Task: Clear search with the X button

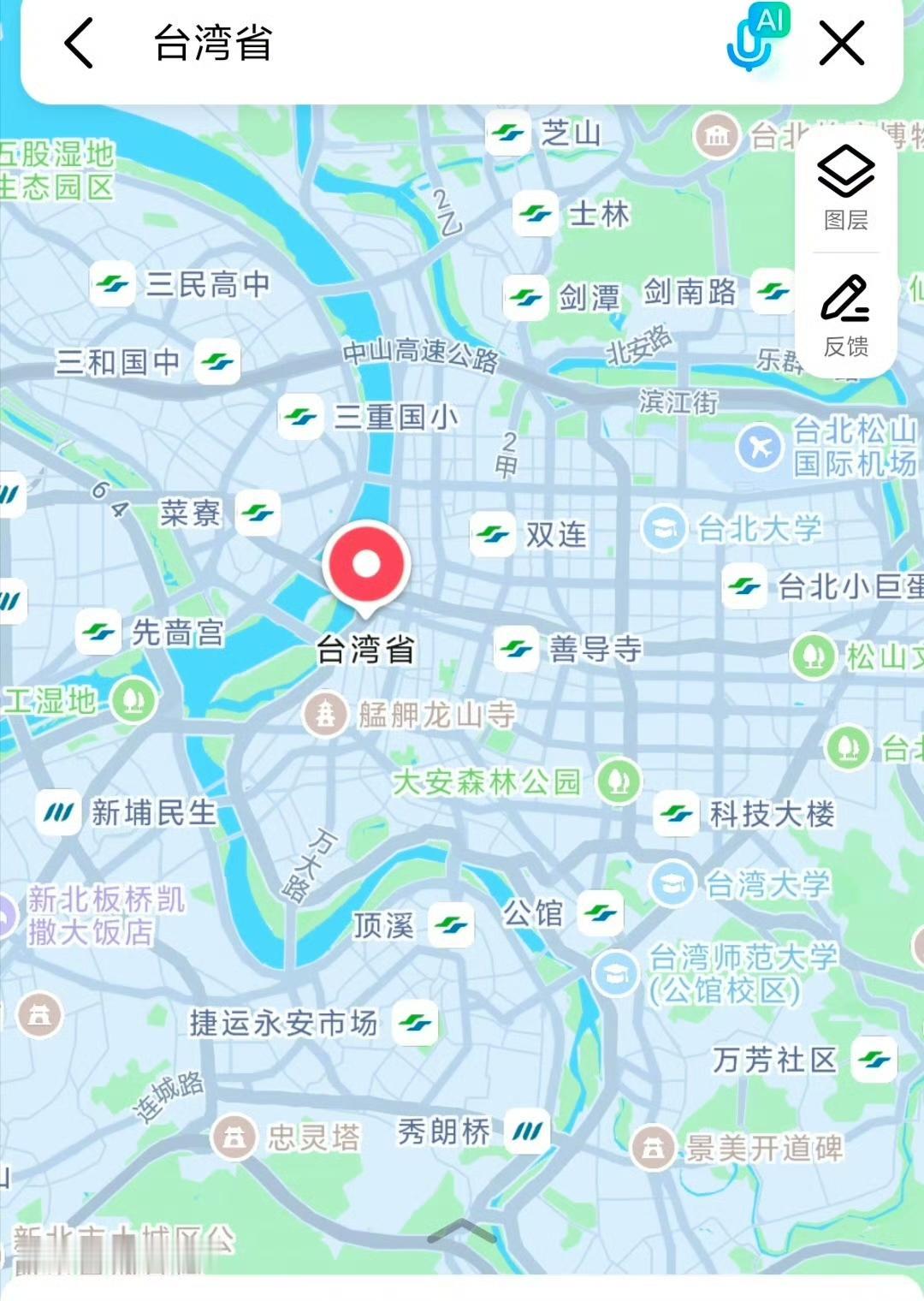Action: [843, 43]
